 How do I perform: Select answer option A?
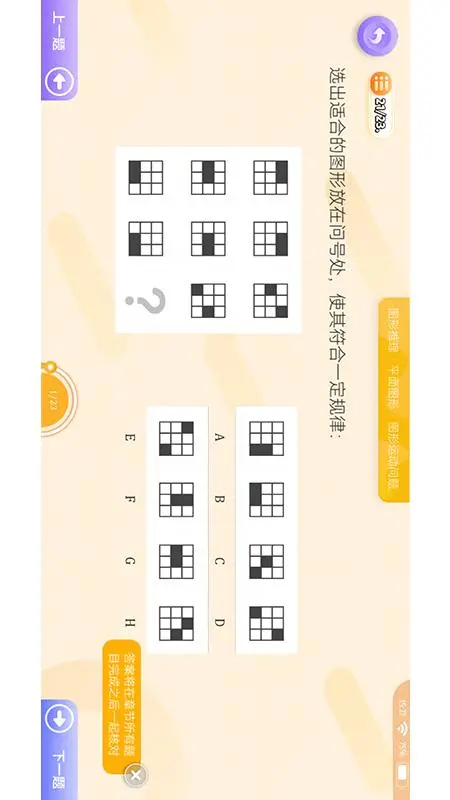(x=266, y=438)
